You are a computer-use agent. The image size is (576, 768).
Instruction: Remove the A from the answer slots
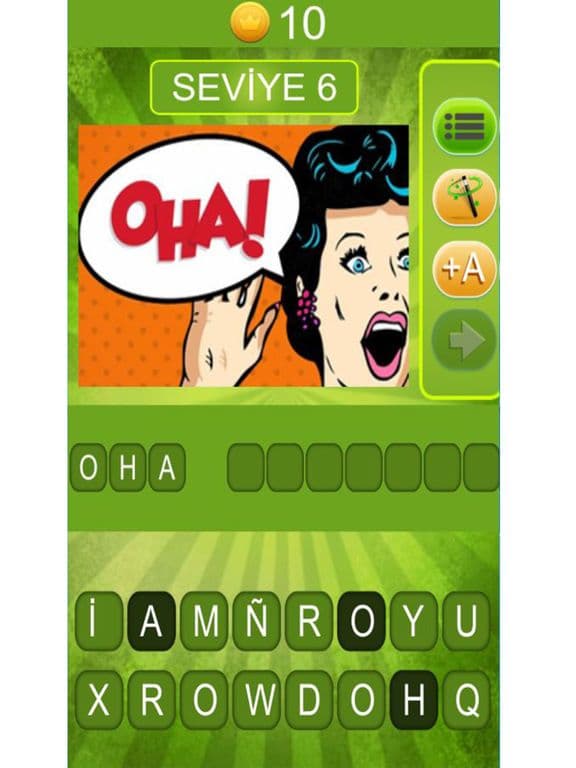[x=167, y=467]
